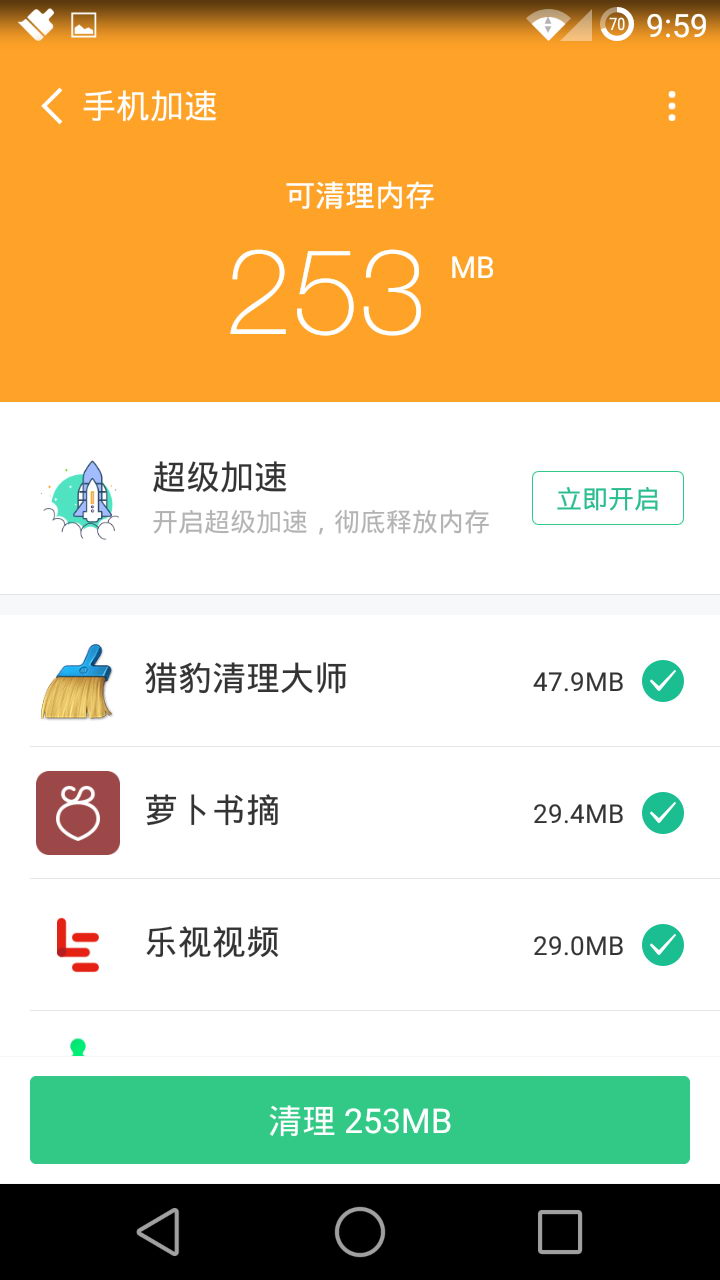
Task: Open the recent apps square navigation key
Action: pos(560,1235)
